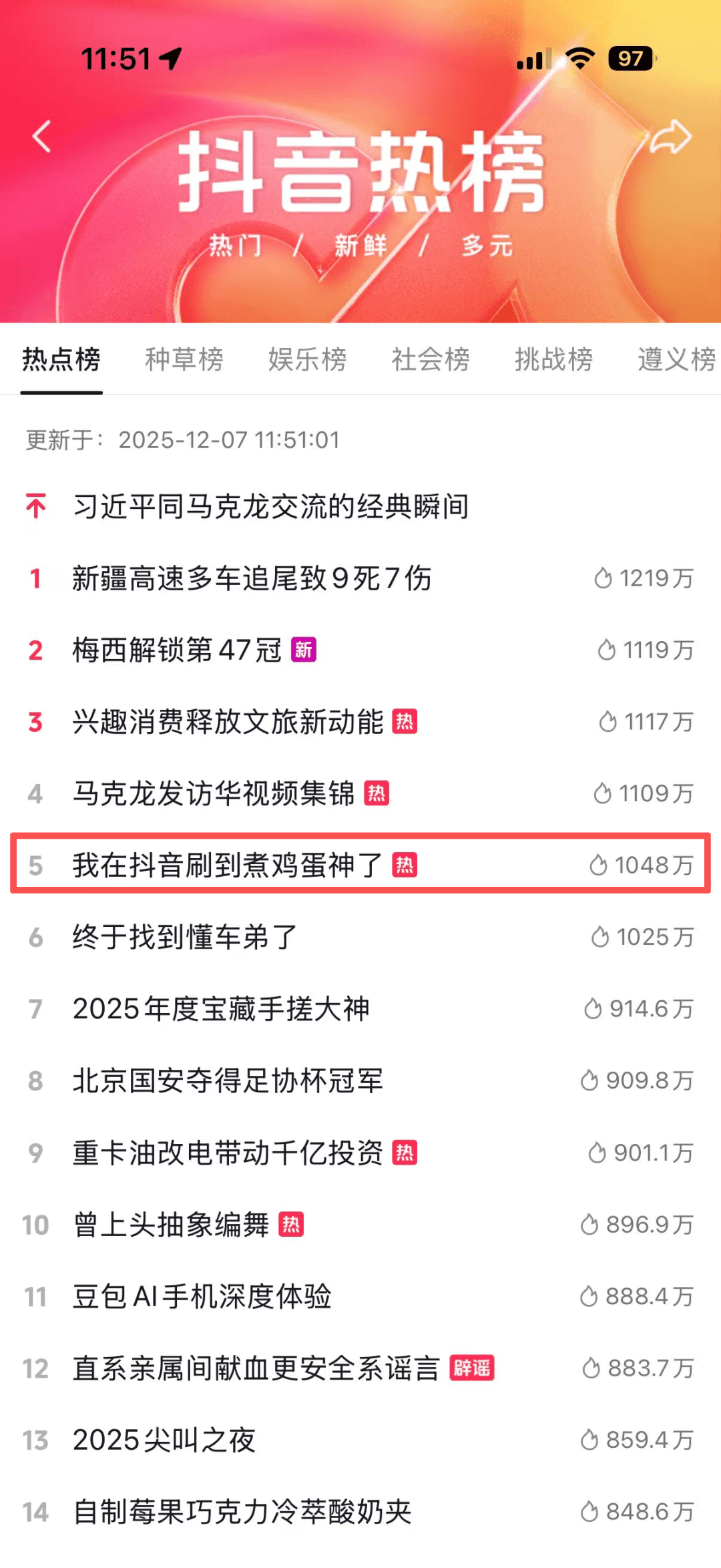The image size is (721, 1568).
Task: Open pinned topic 习近平同马克龙交流的经典瞬间
Action: (270, 507)
